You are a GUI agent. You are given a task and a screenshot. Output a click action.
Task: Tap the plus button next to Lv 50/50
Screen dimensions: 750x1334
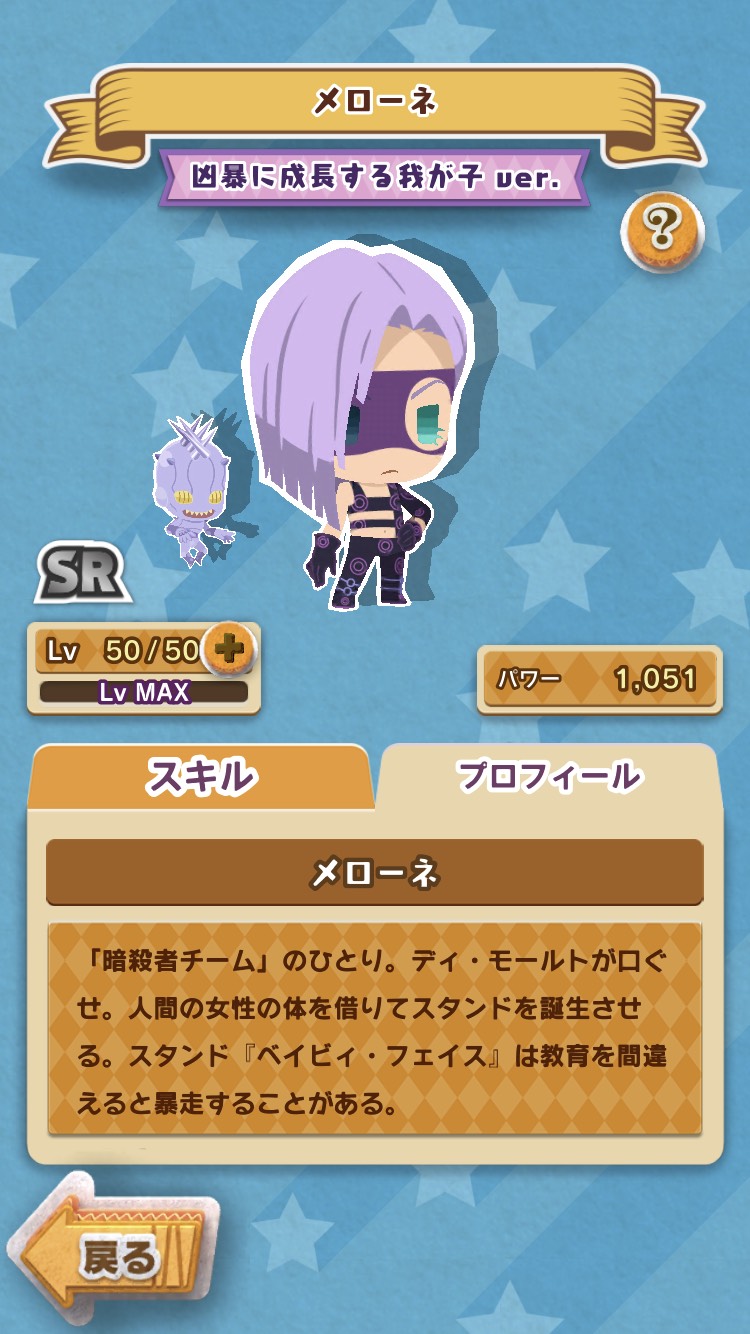229,649
